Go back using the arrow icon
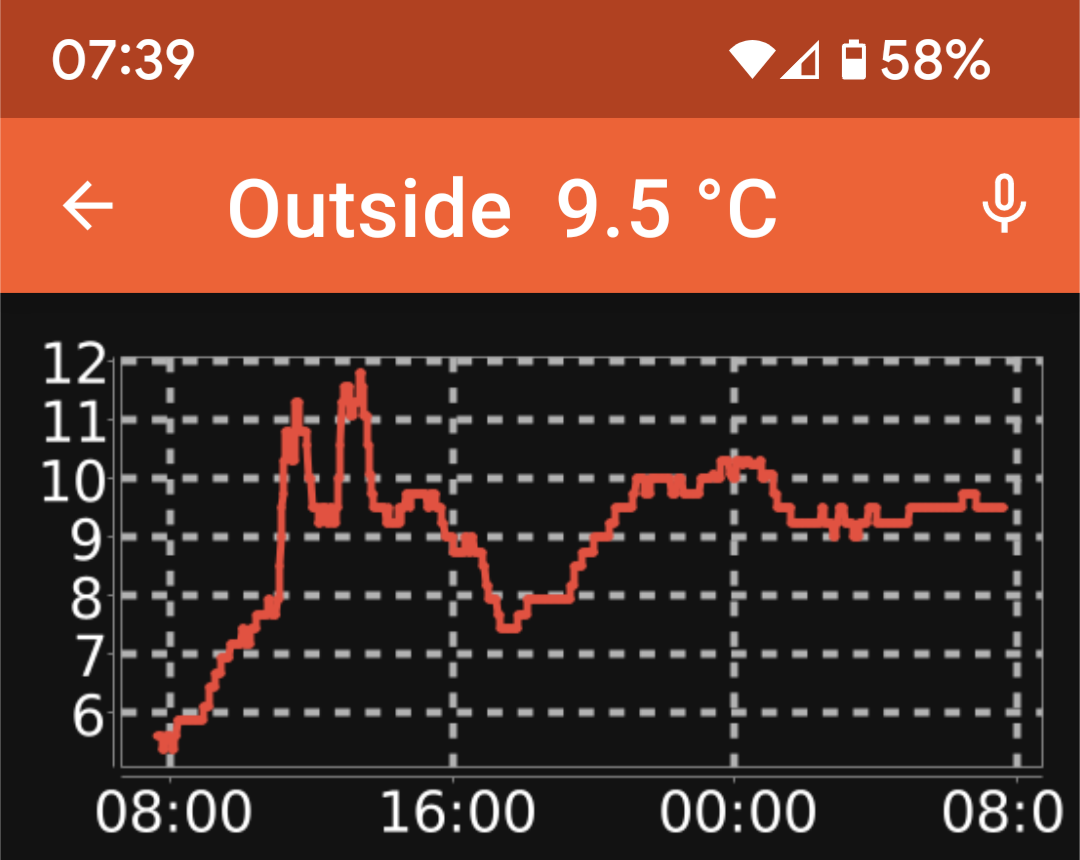Screen dimensions: 1080x860 pyautogui.click(x=88, y=207)
